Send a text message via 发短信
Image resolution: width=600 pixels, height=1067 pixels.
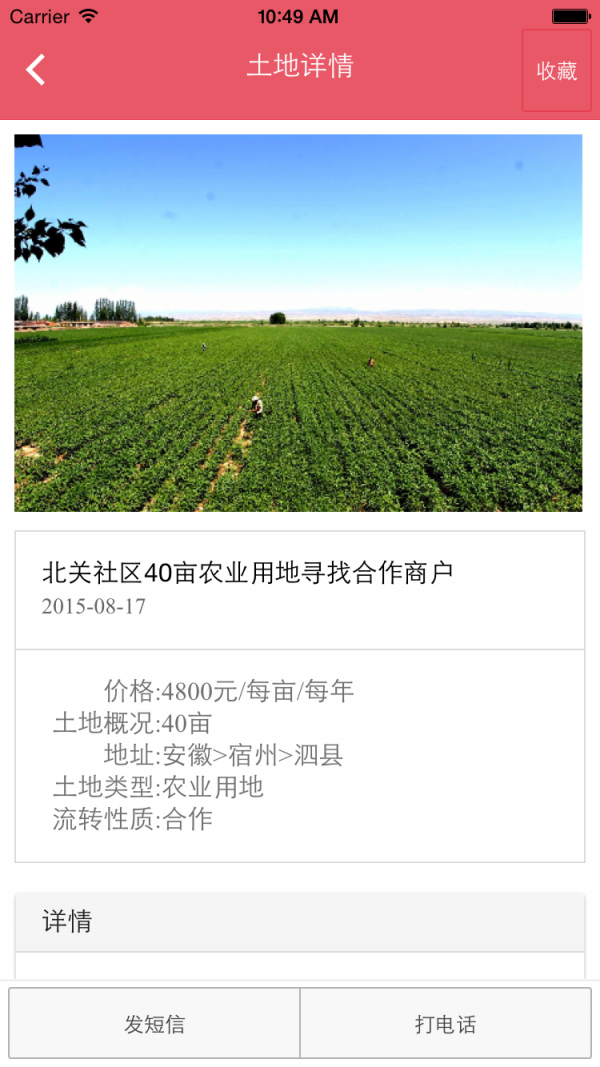pos(154,1023)
